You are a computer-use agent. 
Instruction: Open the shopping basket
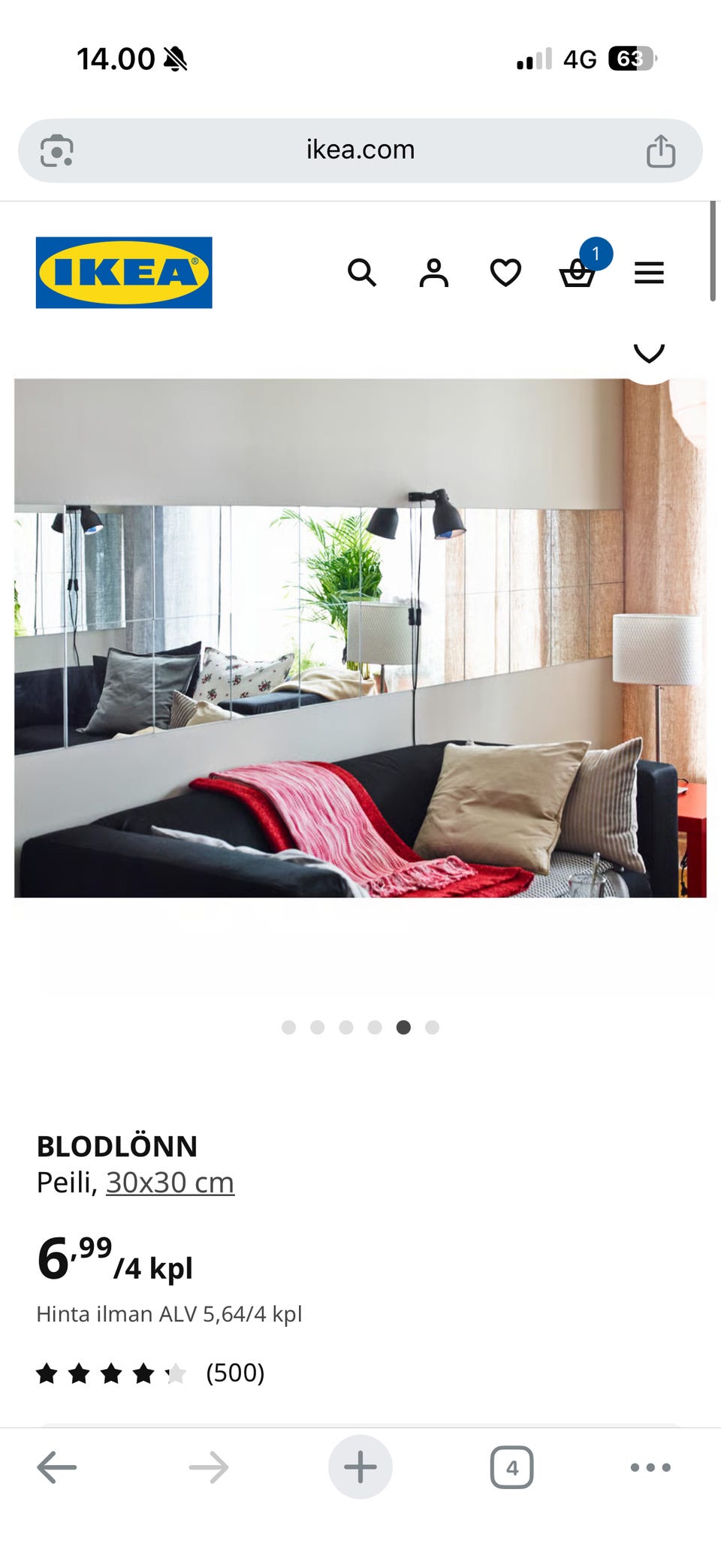pyautogui.click(x=578, y=273)
